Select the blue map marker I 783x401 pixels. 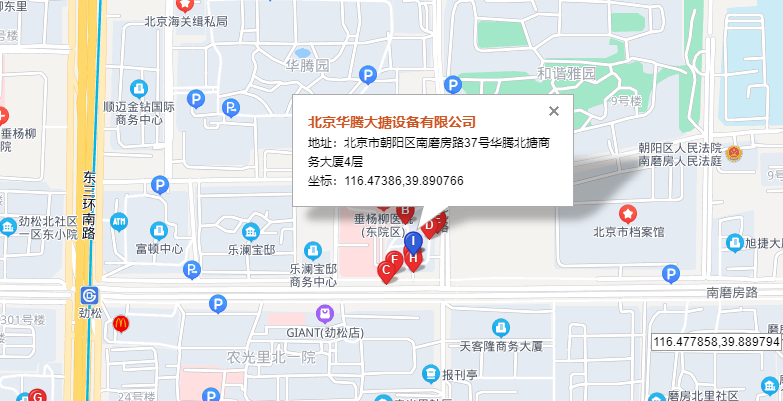coord(412,241)
